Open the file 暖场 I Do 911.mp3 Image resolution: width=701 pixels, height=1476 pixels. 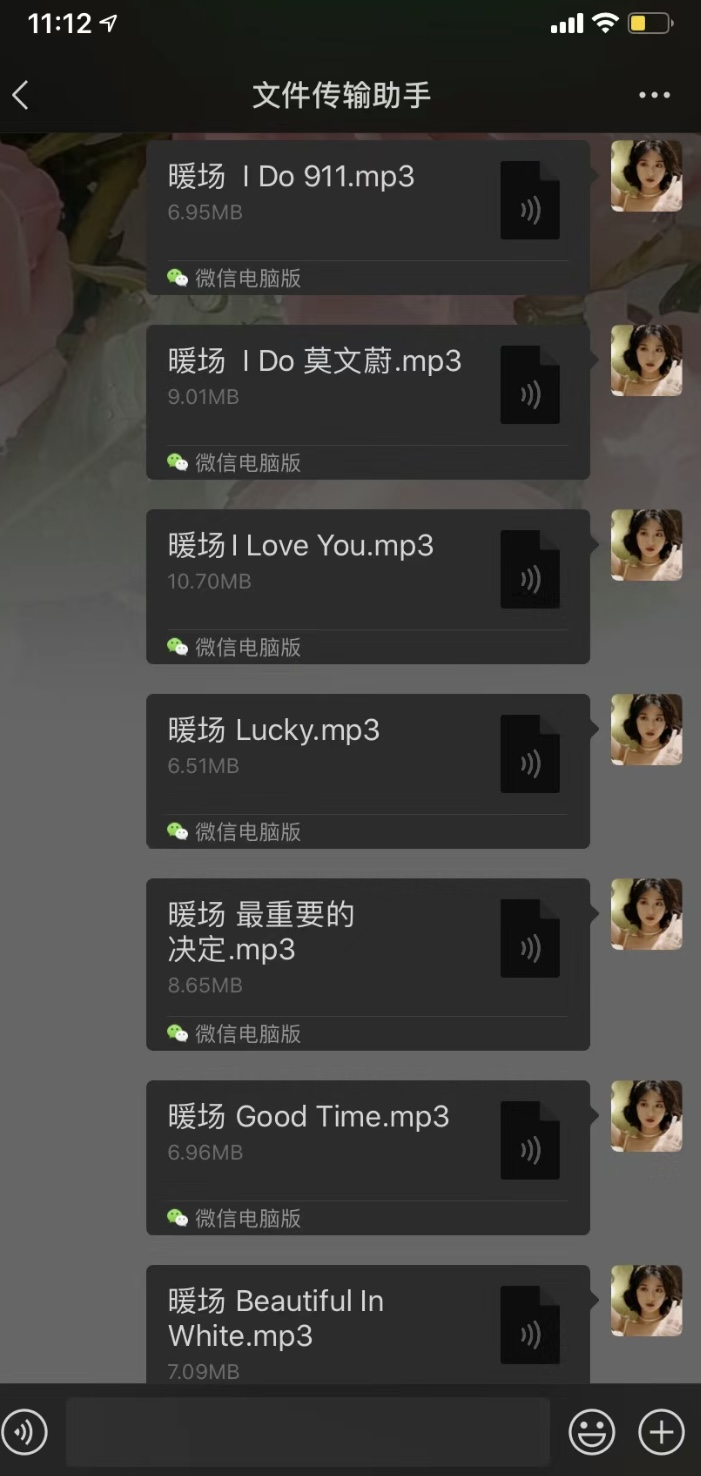point(368,217)
